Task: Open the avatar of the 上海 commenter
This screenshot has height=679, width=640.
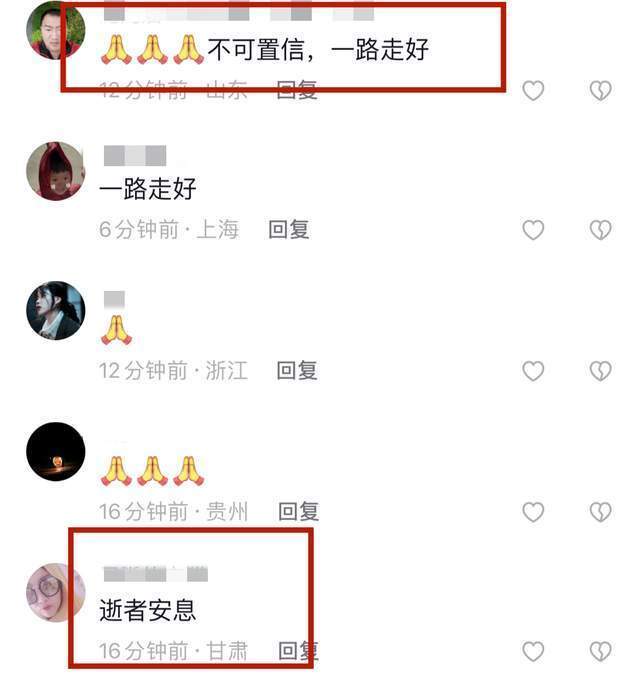Action: [x=55, y=171]
